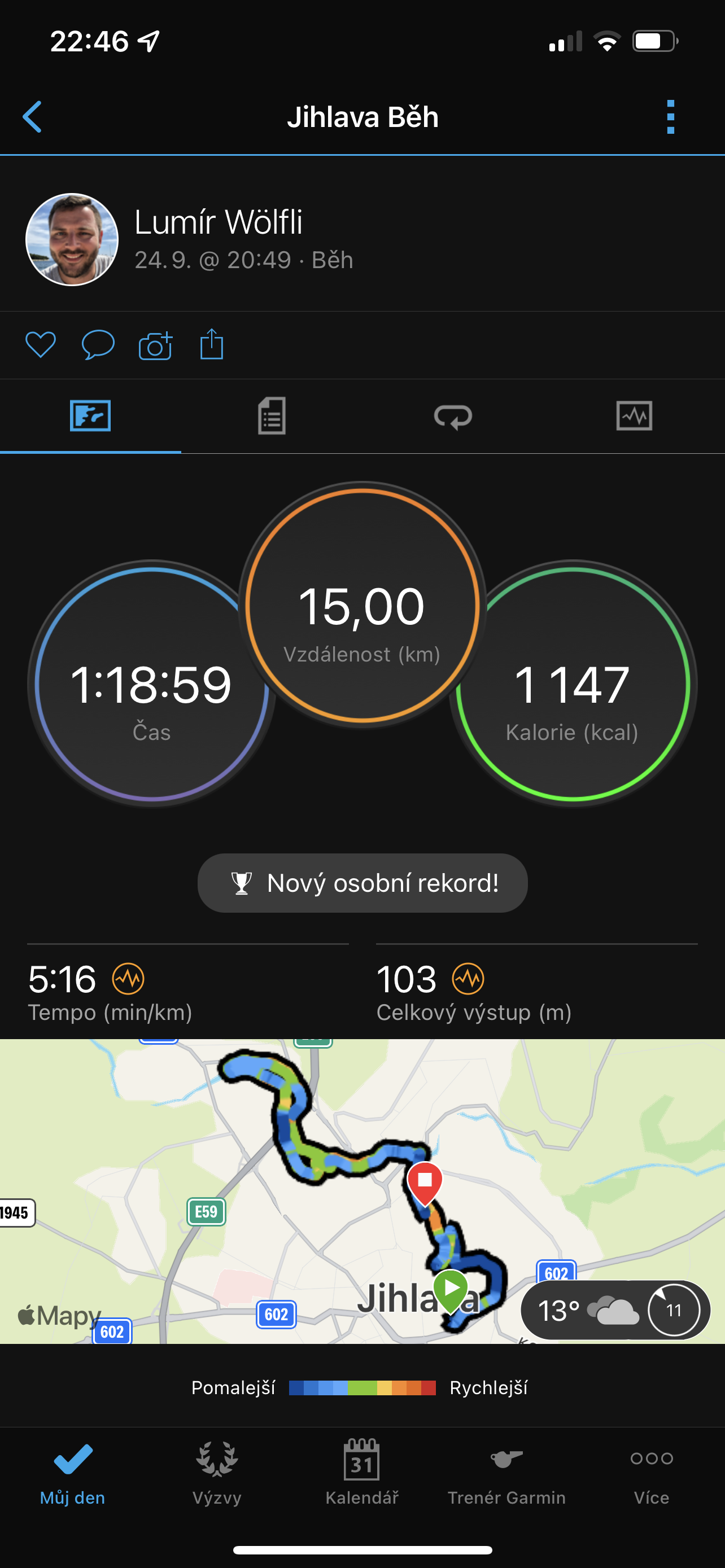The image size is (725, 1568).
Task: Open the three-dot overflow menu
Action: [670, 117]
